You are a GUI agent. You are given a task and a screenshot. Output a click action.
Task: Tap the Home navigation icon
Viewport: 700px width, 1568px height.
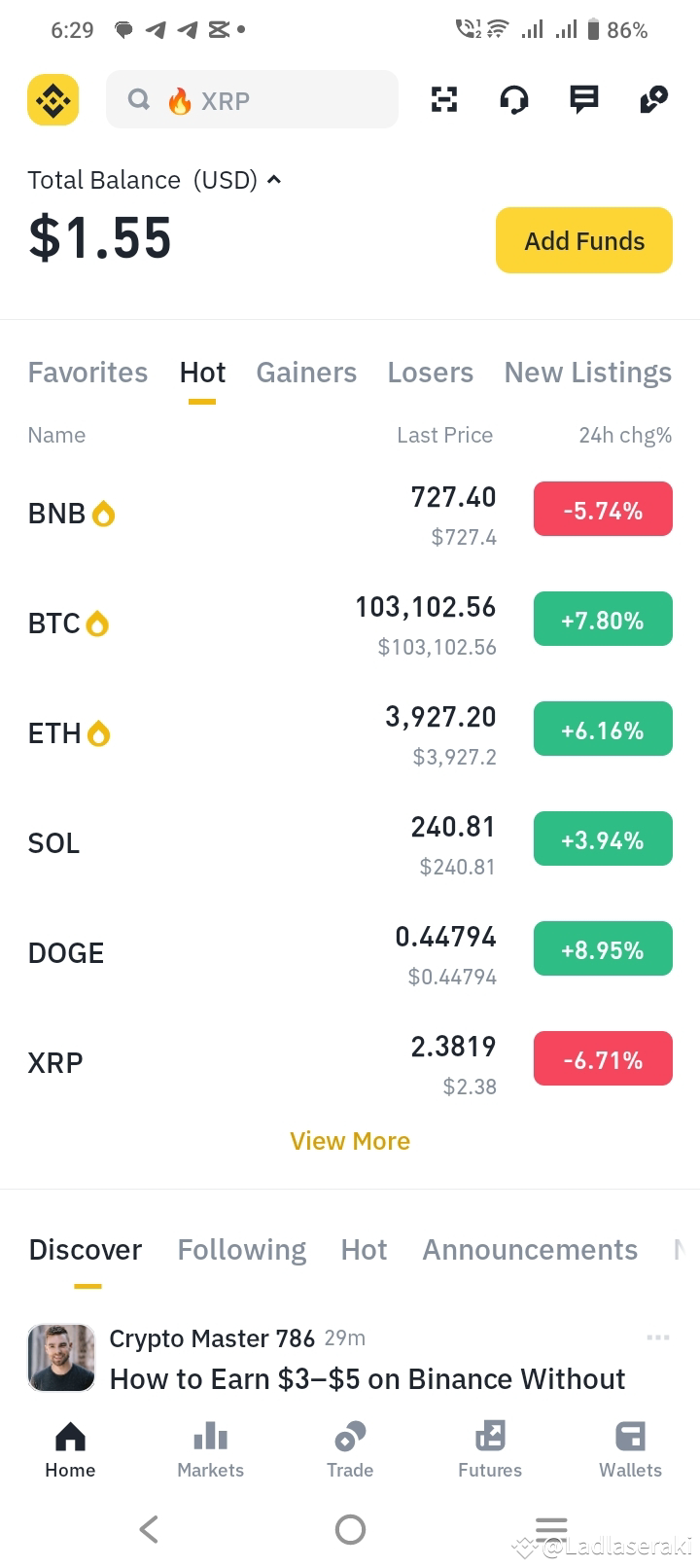coord(69,1449)
